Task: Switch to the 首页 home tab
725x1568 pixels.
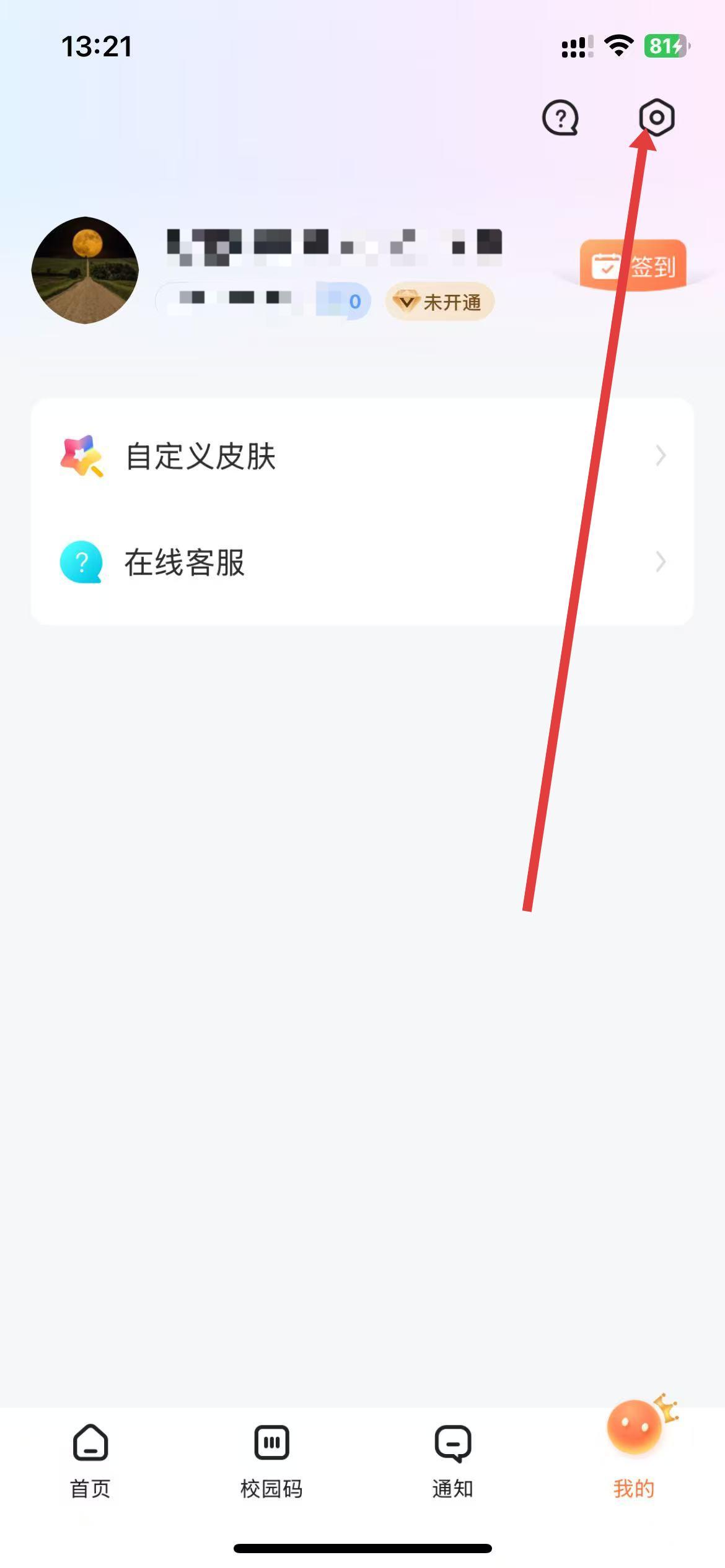Action: [x=90, y=1460]
